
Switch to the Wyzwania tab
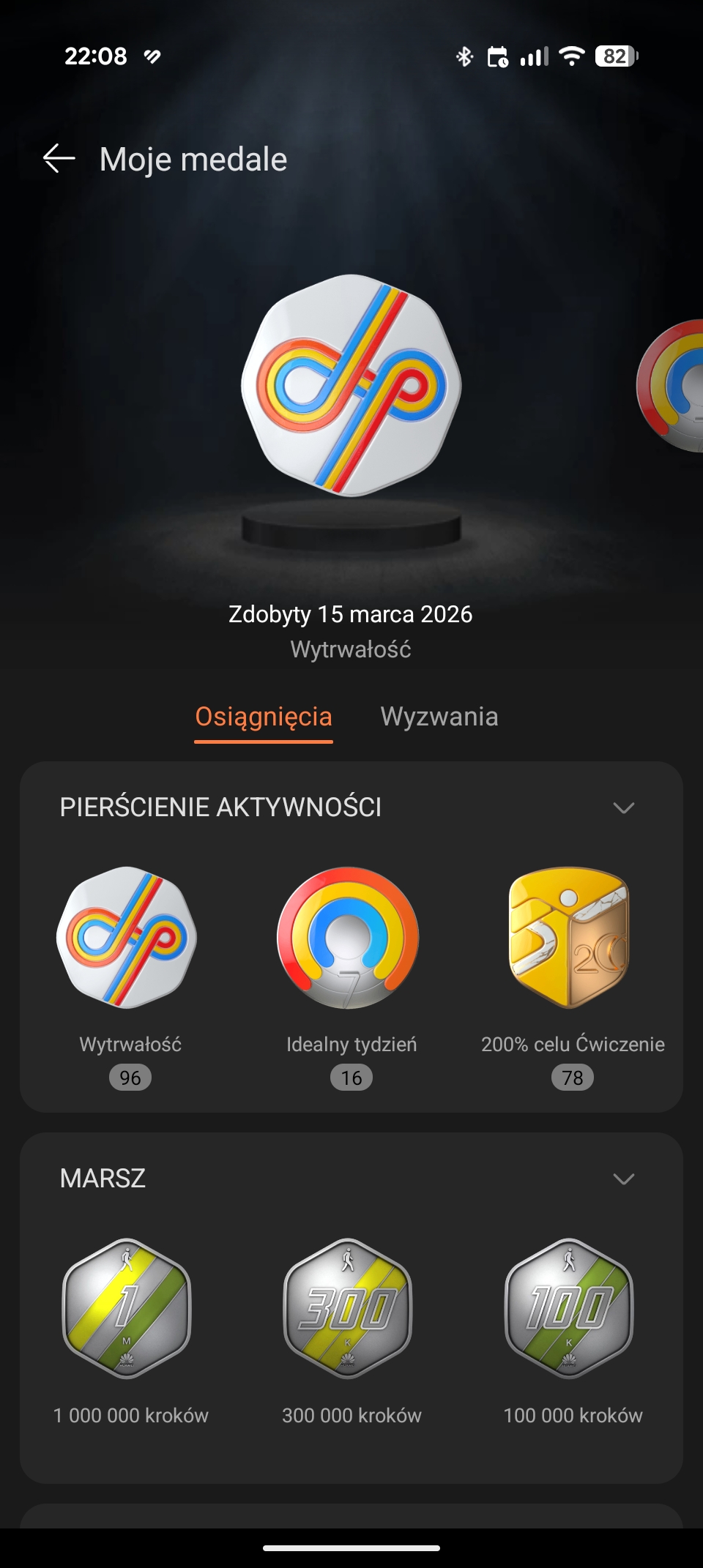(439, 716)
